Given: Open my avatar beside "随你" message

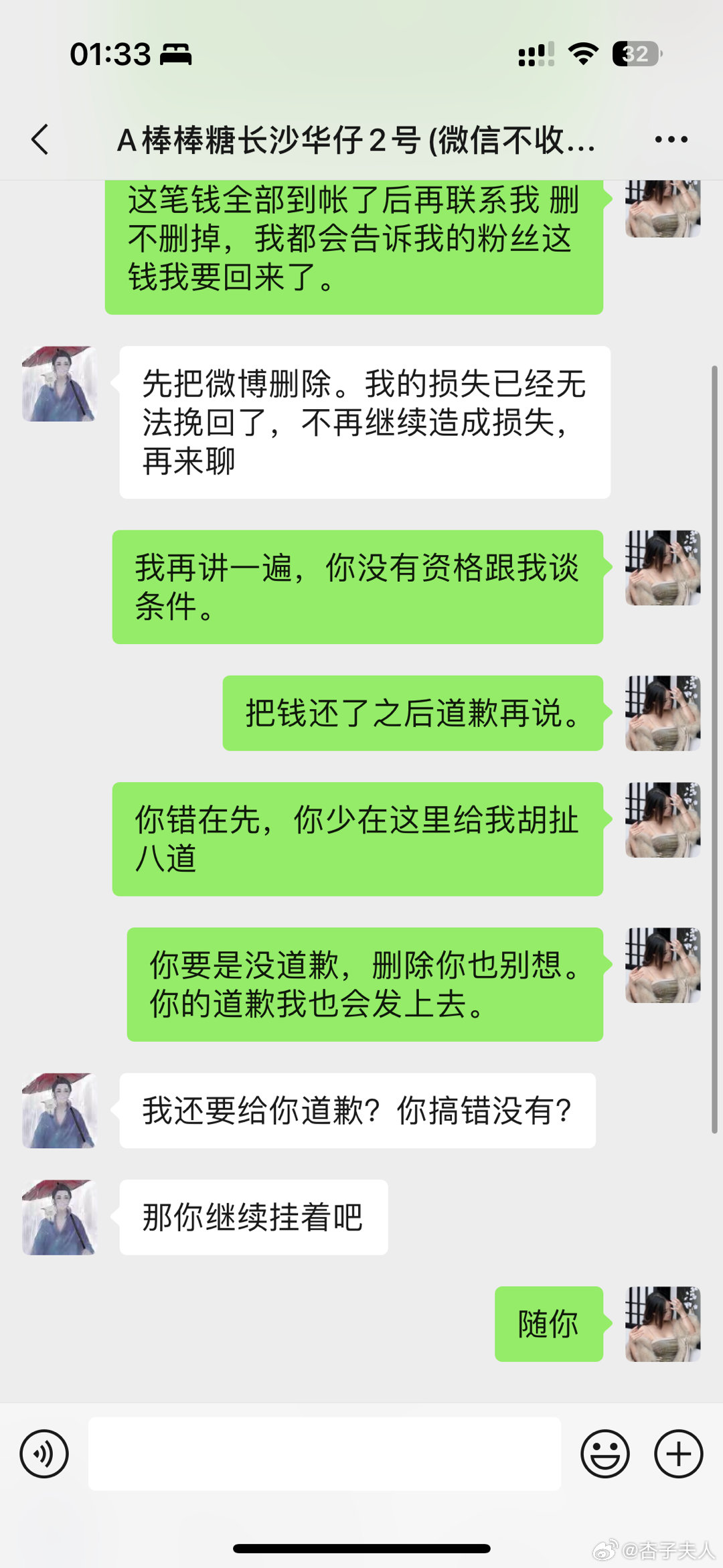Looking at the screenshot, I should coord(662,1324).
